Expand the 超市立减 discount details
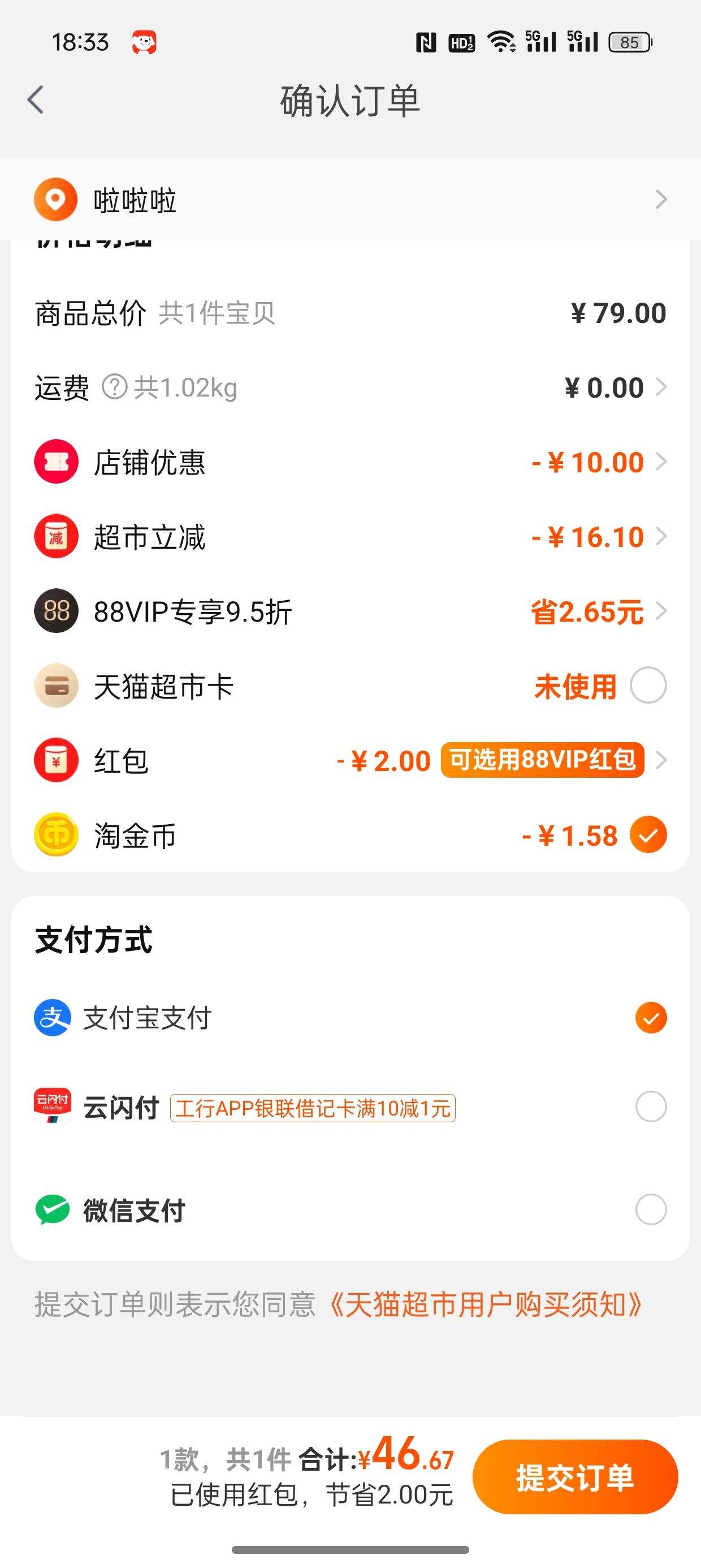701x1568 pixels. pos(663,536)
